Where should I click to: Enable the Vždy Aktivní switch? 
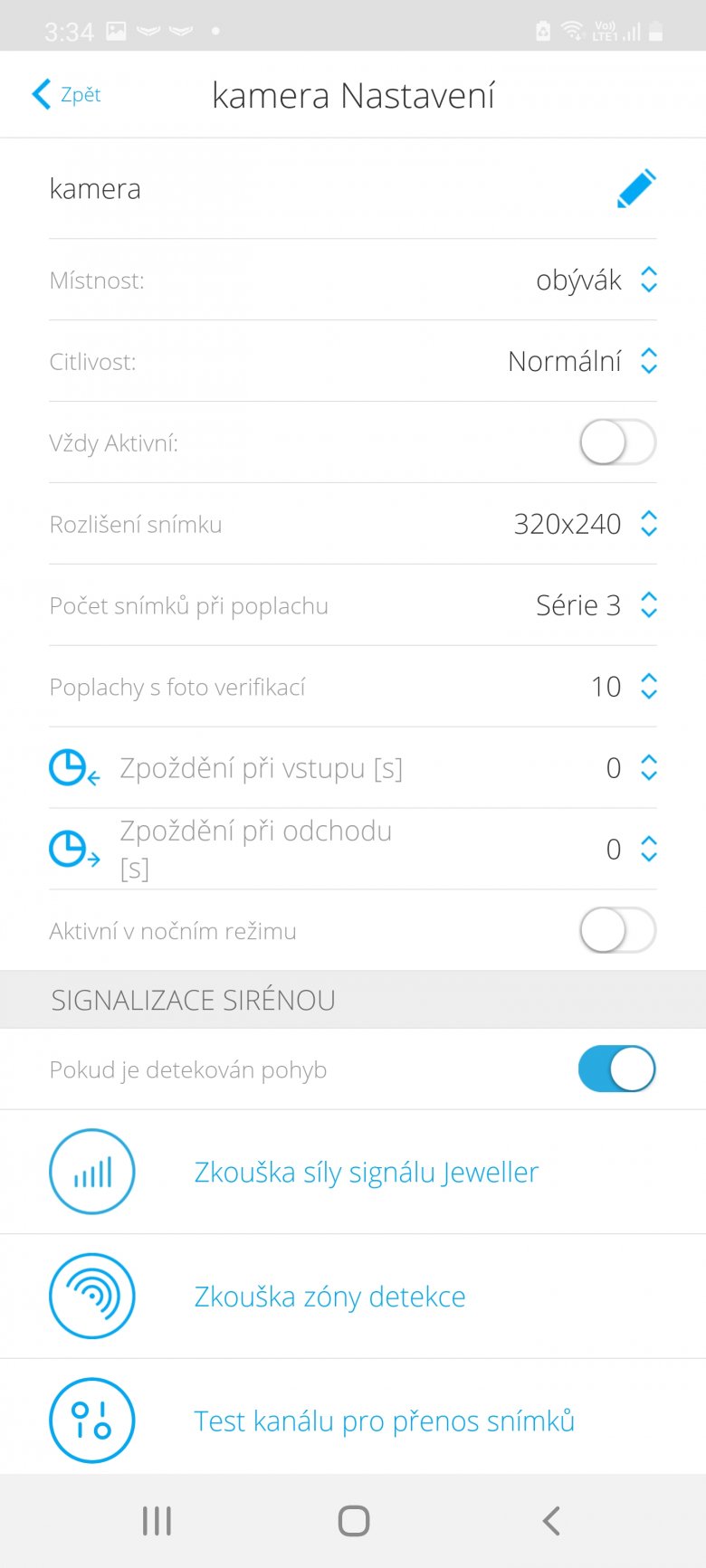pos(617,442)
